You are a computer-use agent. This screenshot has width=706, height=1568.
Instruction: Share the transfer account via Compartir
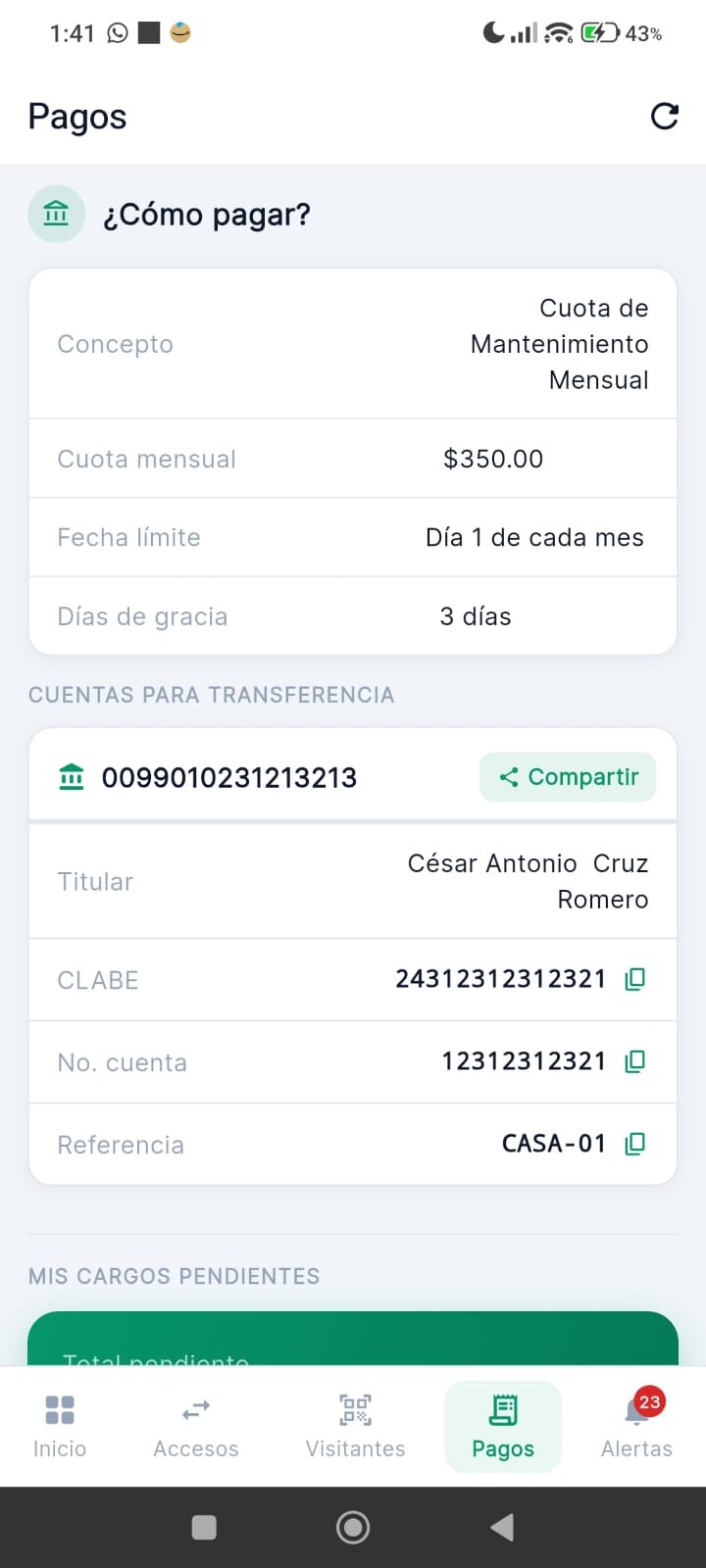coord(567,776)
